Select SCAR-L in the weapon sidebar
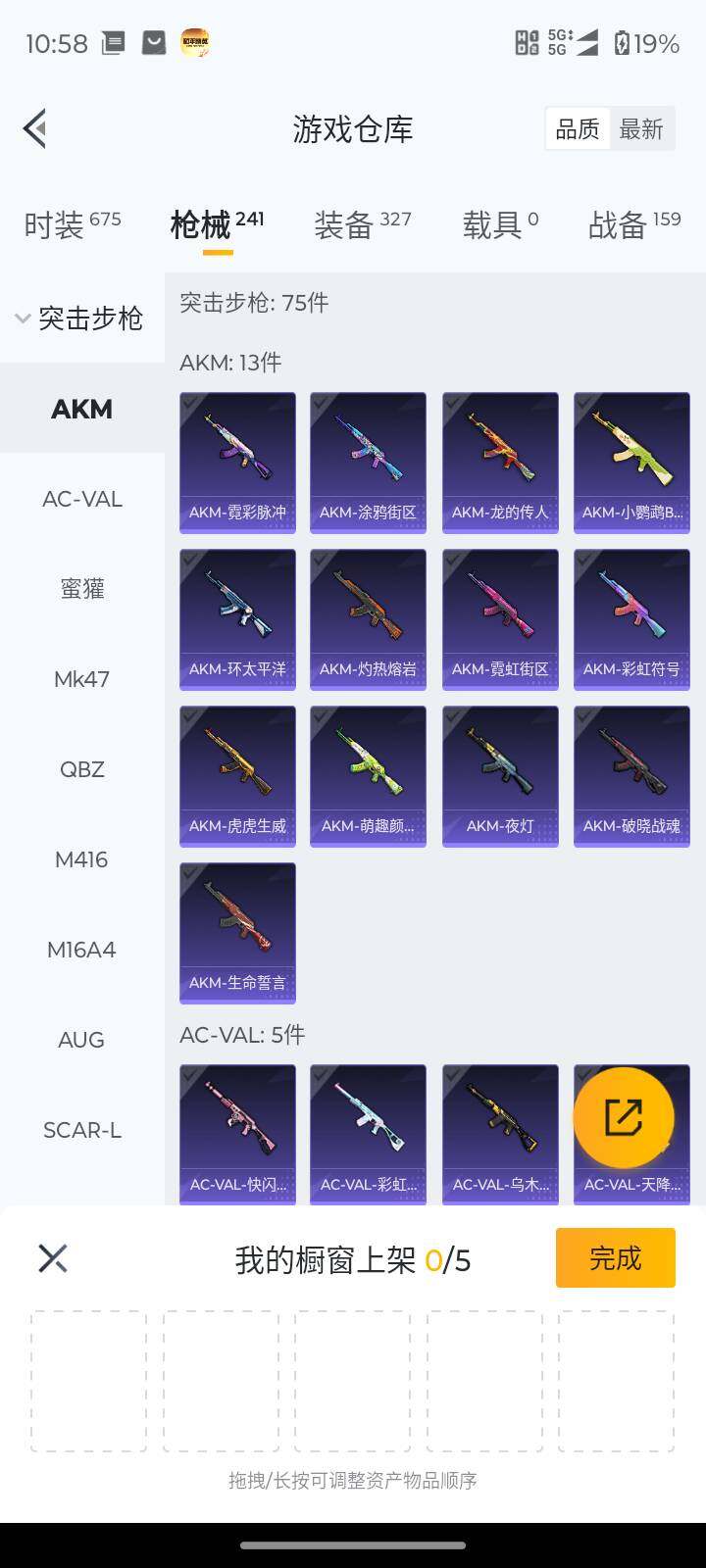 (x=82, y=1130)
